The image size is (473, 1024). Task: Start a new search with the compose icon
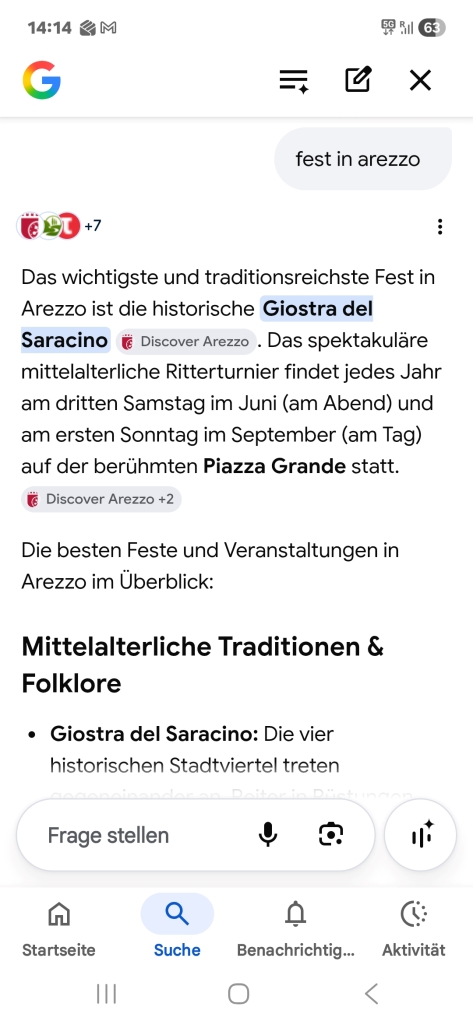coord(358,80)
